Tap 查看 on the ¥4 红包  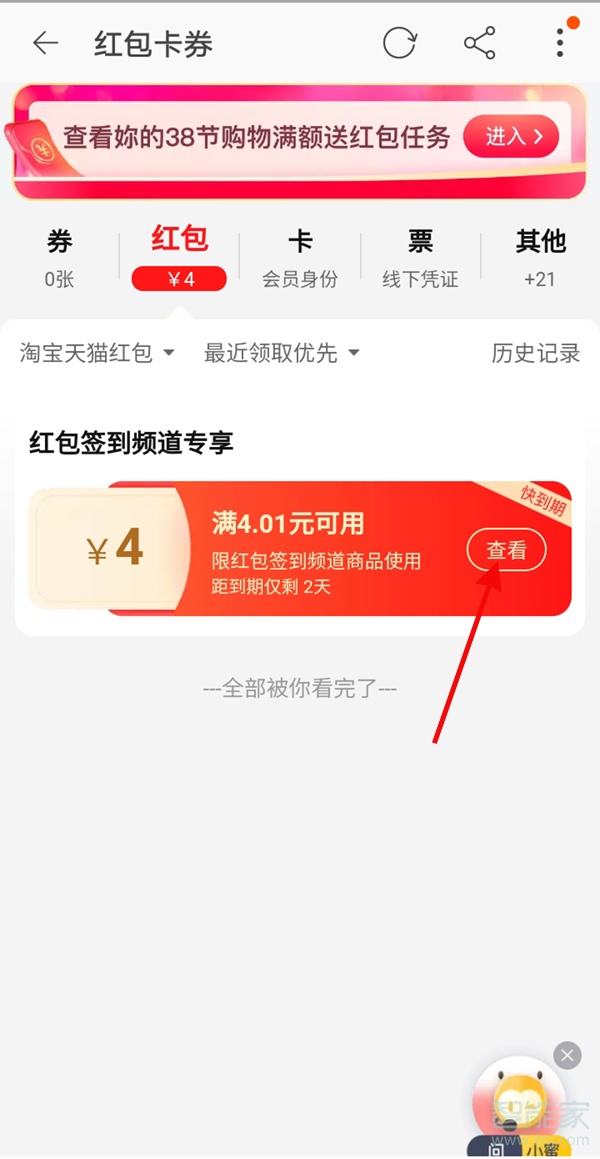[x=506, y=550]
